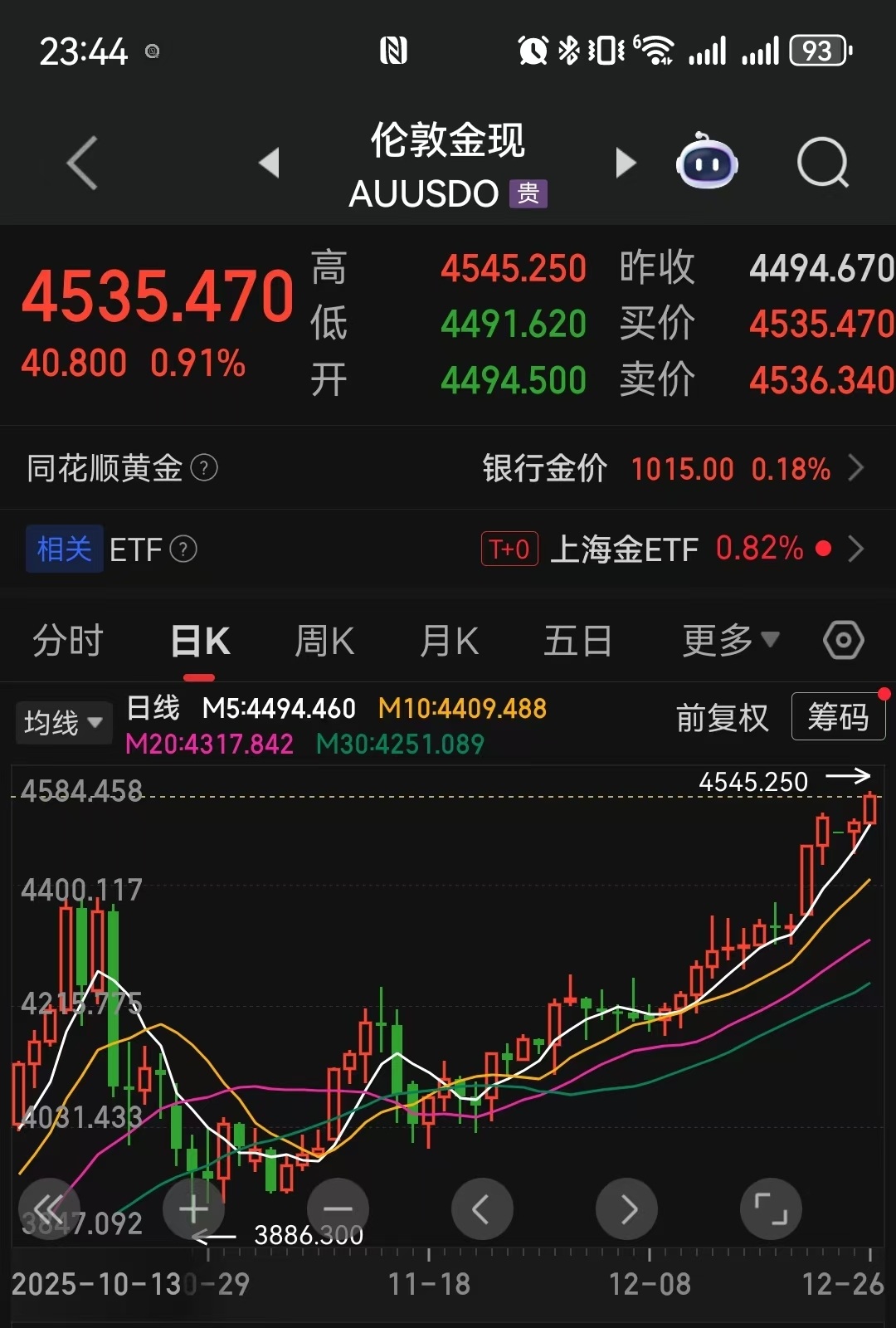
Task: Switch to next instrument with right triangle
Action: click(626, 163)
